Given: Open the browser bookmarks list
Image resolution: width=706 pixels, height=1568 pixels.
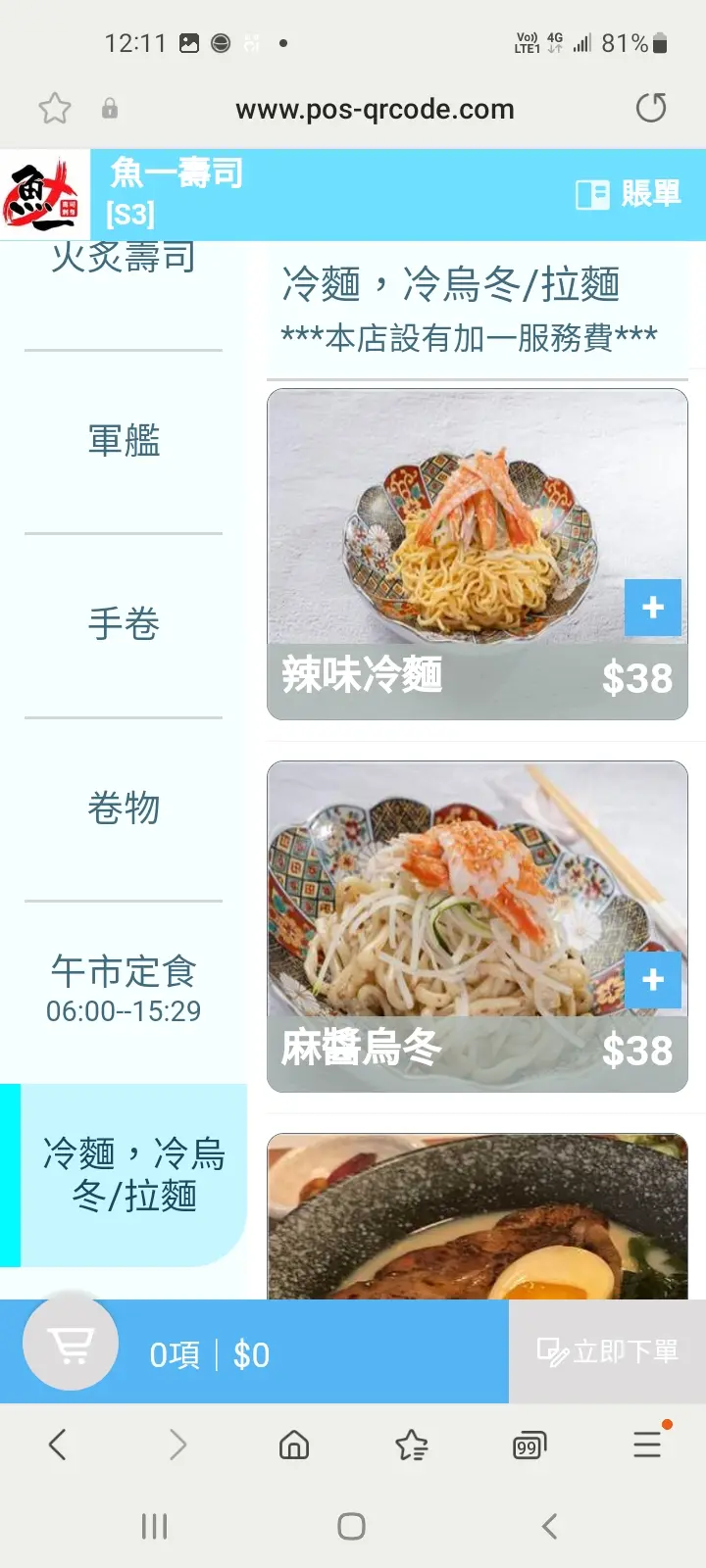Looking at the screenshot, I should 412,1445.
